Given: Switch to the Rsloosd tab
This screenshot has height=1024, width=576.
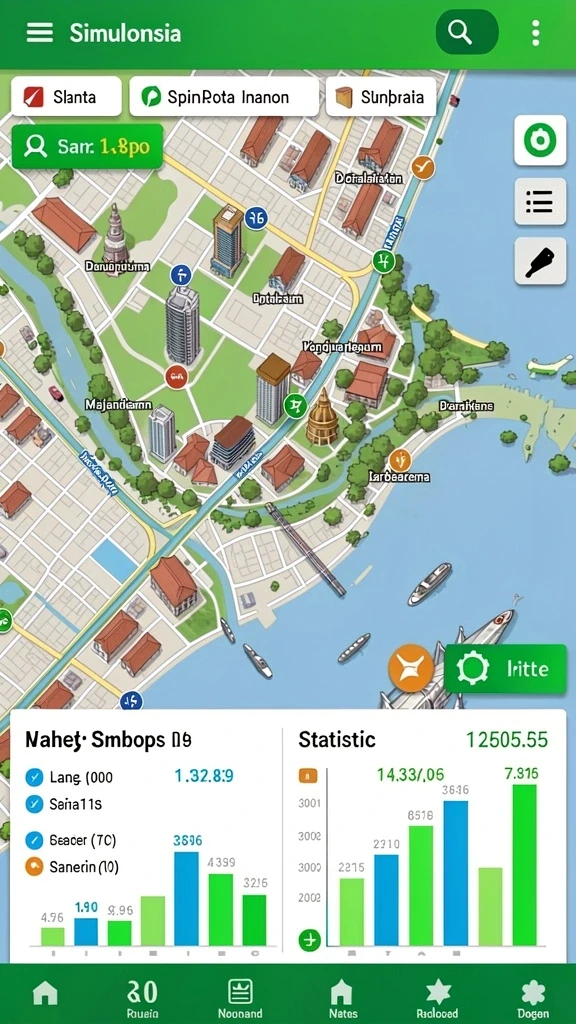Looking at the screenshot, I should [x=438, y=999].
